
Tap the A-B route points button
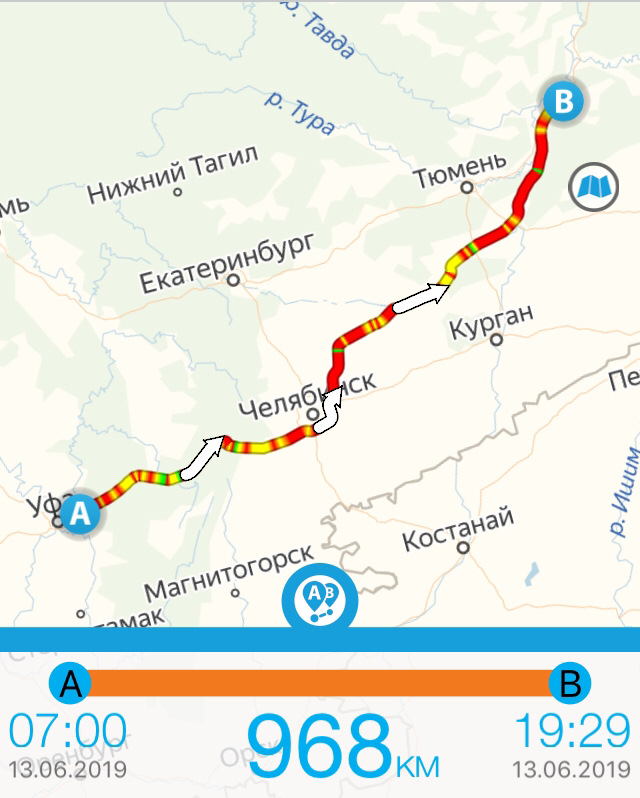point(320,599)
